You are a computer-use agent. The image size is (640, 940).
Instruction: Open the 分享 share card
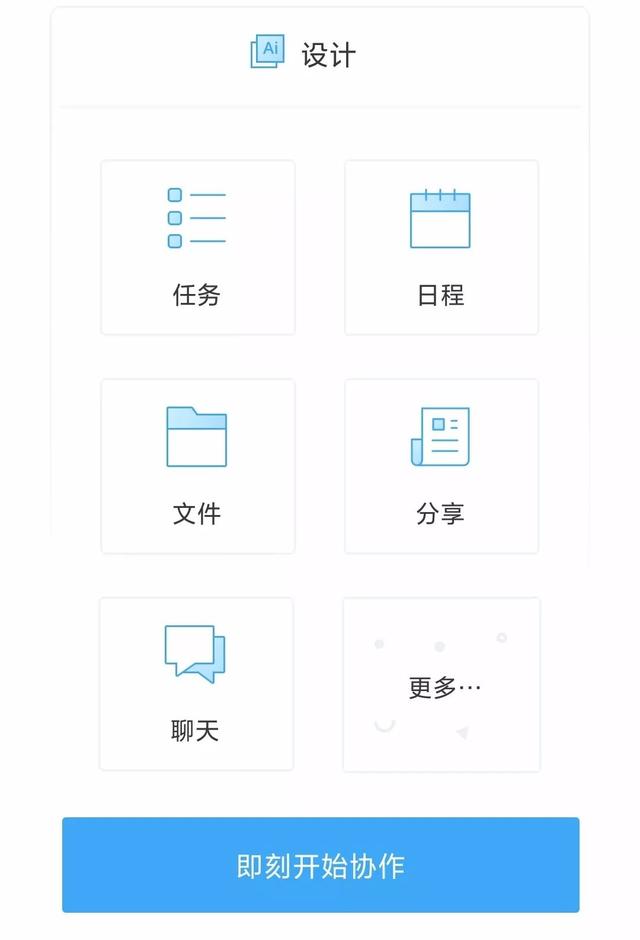point(441,466)
